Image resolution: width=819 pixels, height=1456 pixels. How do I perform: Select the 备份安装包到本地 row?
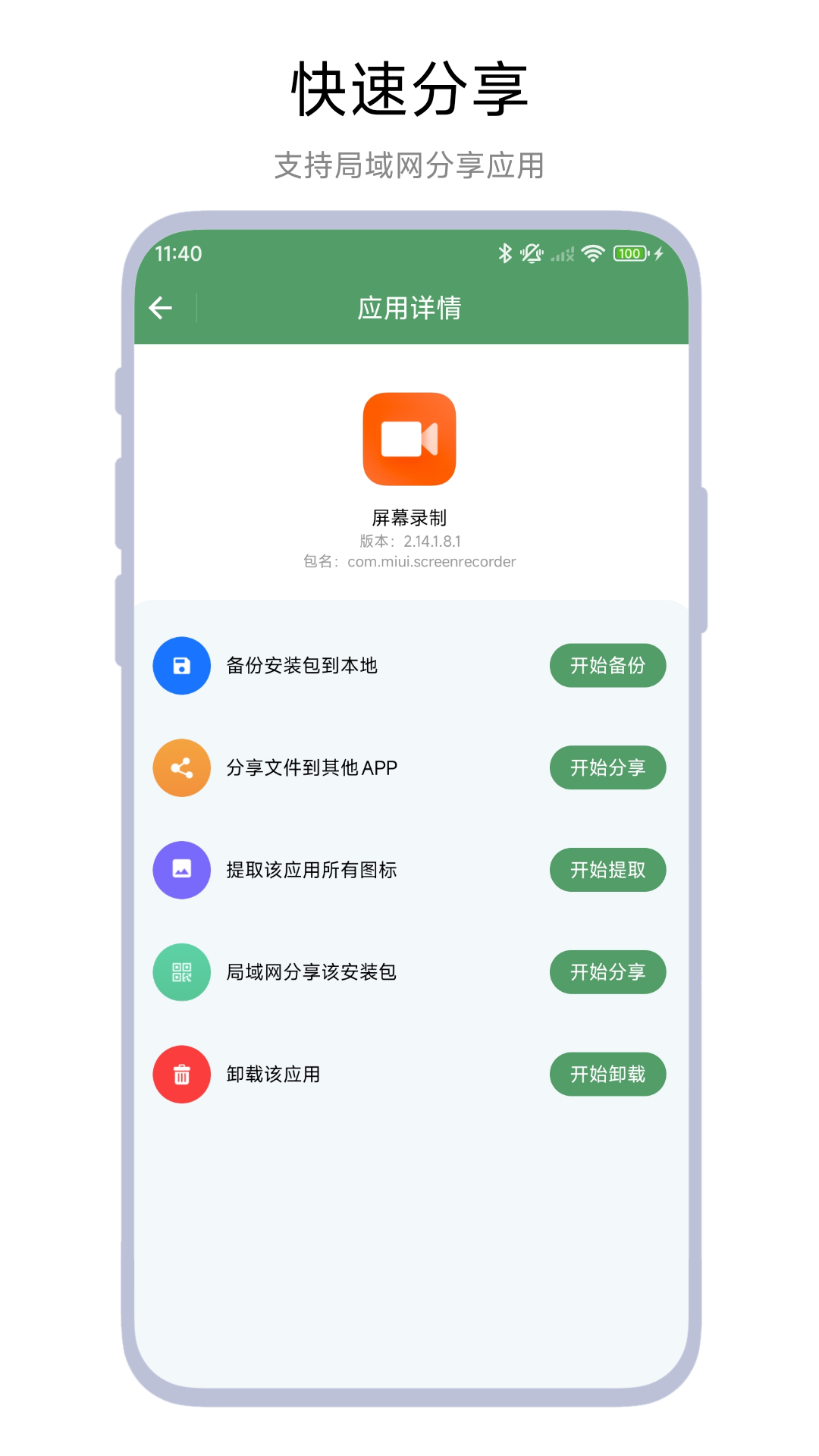pos(303,665)
